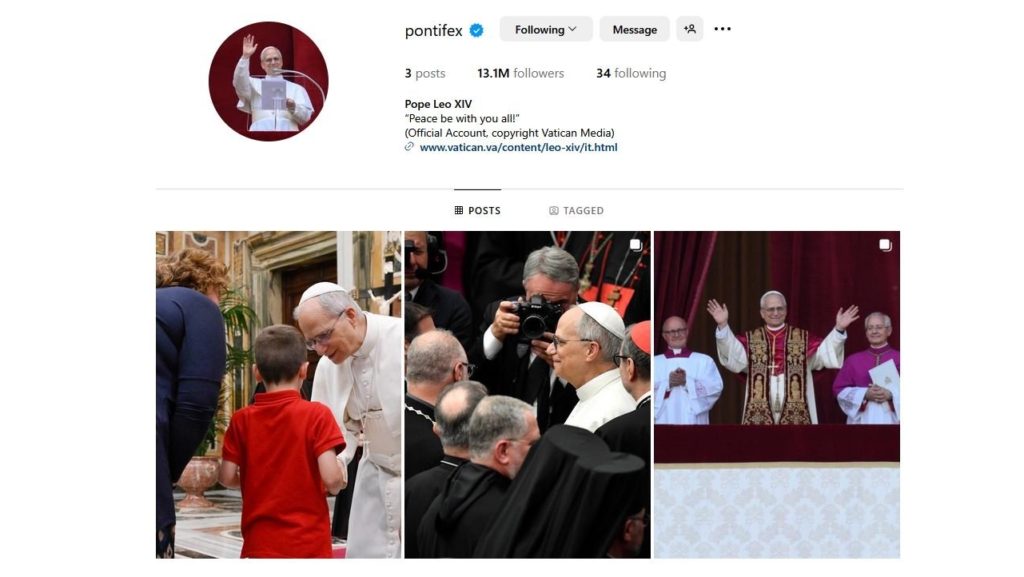Open the vatican.va website link
1024x577 pixels.
coord(518,147)
